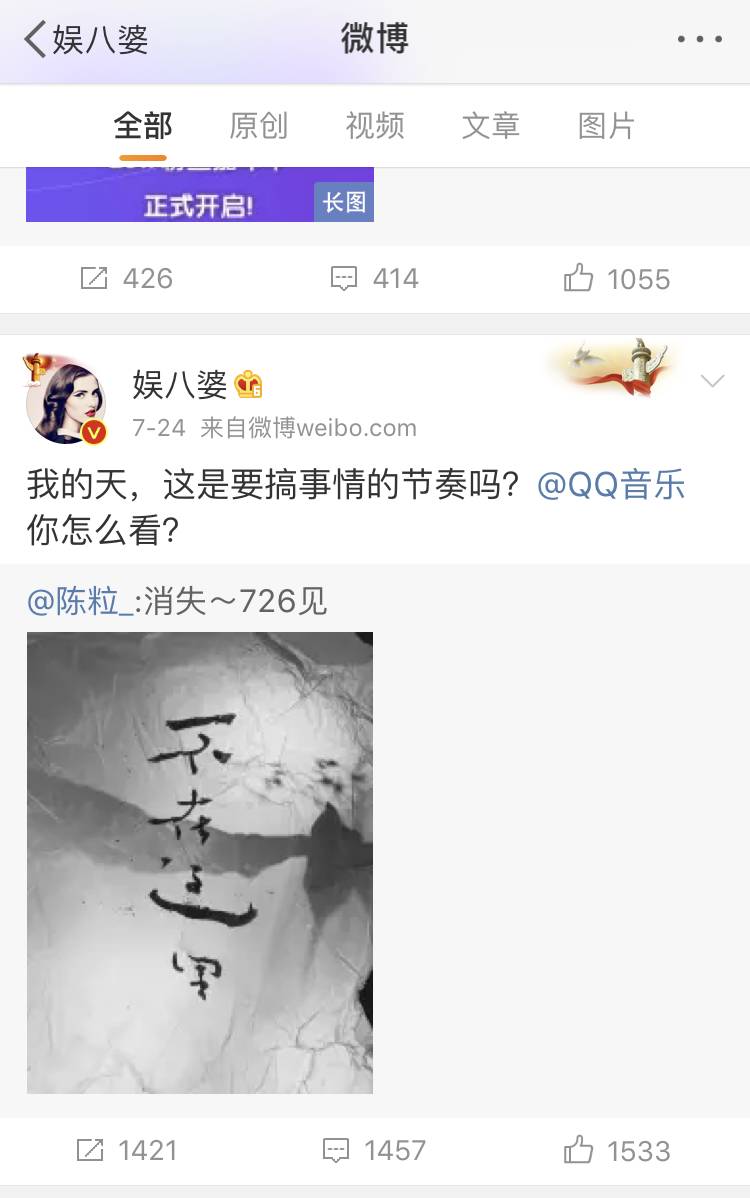
Task: Open the @QQ音乐 mention link
Action: tap(611, 485)
